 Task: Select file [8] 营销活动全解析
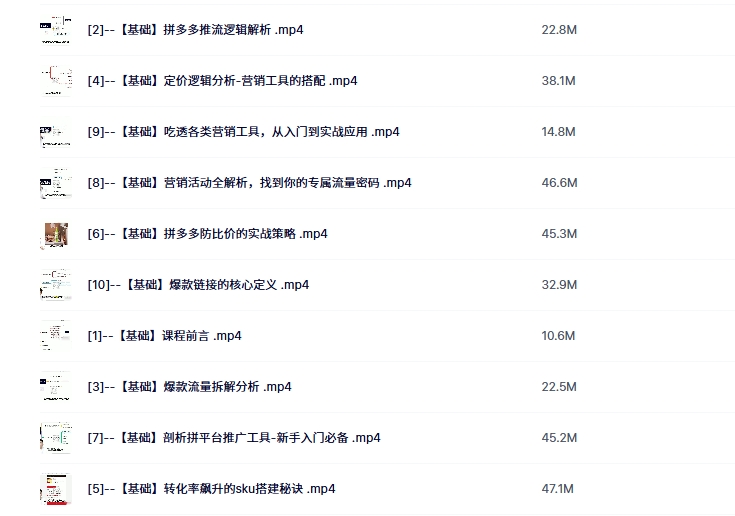pyautogui.click(x=249, y=183)
